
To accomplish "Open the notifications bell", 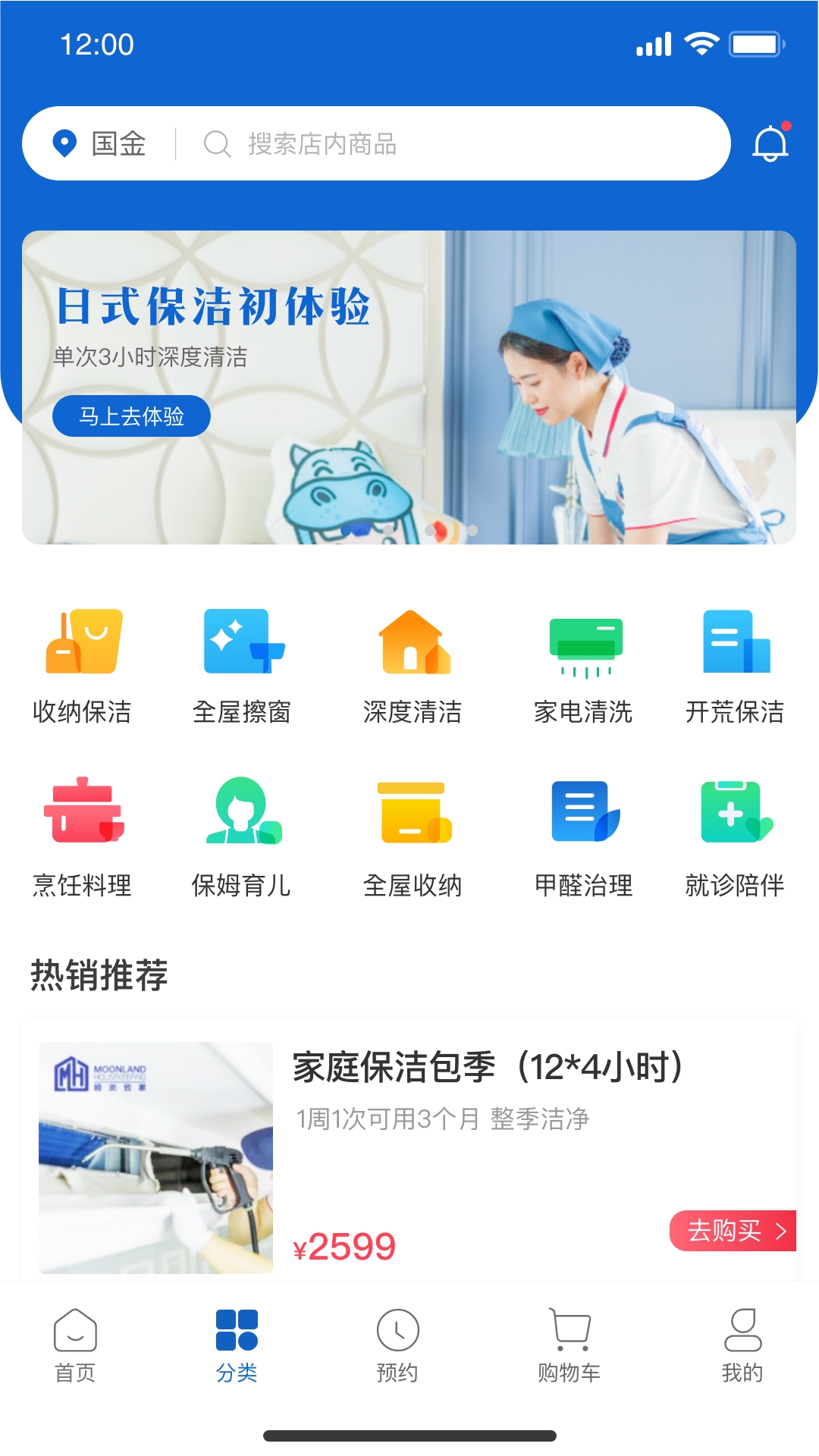I will (770, 143).
